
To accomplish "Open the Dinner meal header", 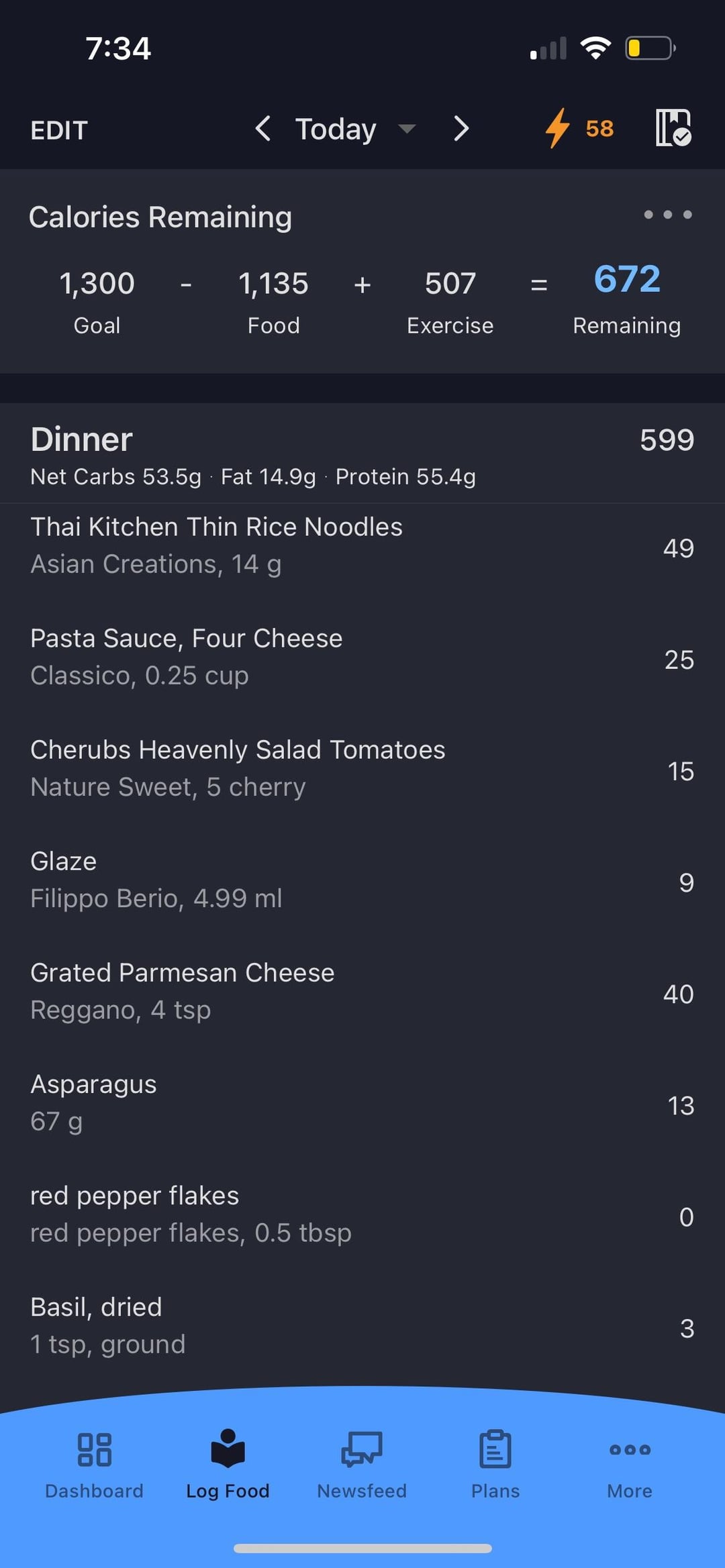I will [x=362, y=454].
